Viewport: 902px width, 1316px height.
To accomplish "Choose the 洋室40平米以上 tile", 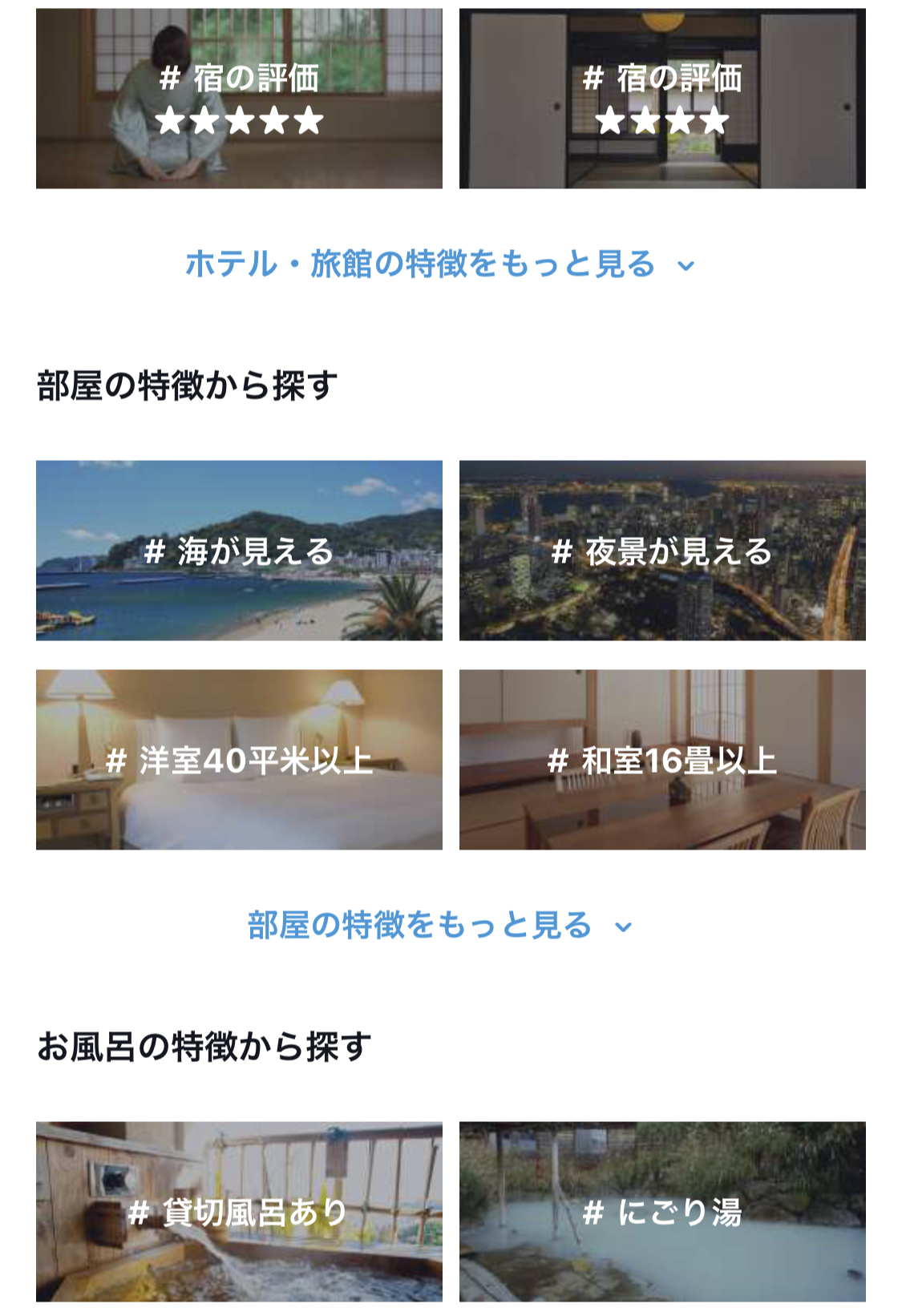I will click(239, 760).
